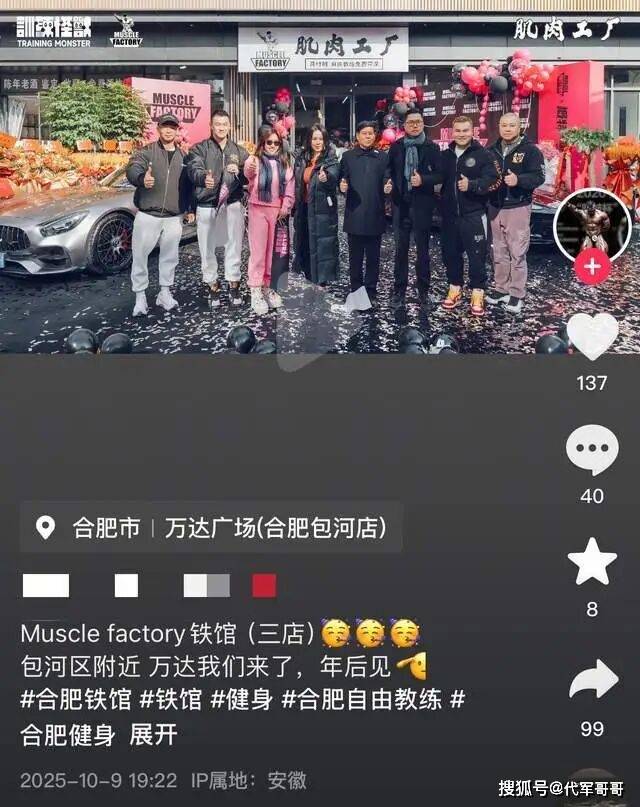Follow the creator with the plus button
This screenshot has width=640, height=807.
(x=592, y=267)
